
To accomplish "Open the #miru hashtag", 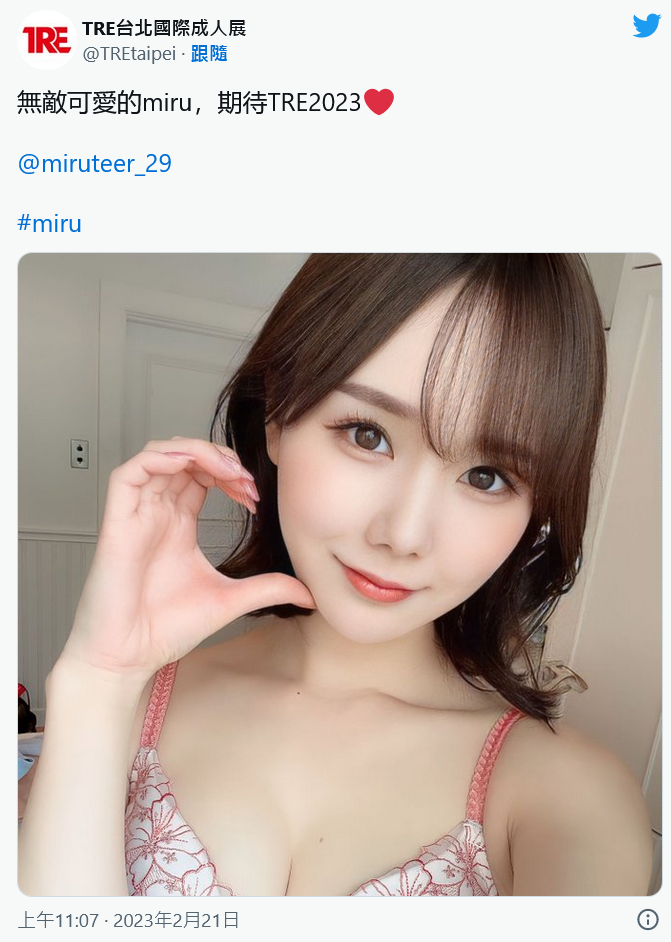I will pos(49,223).
